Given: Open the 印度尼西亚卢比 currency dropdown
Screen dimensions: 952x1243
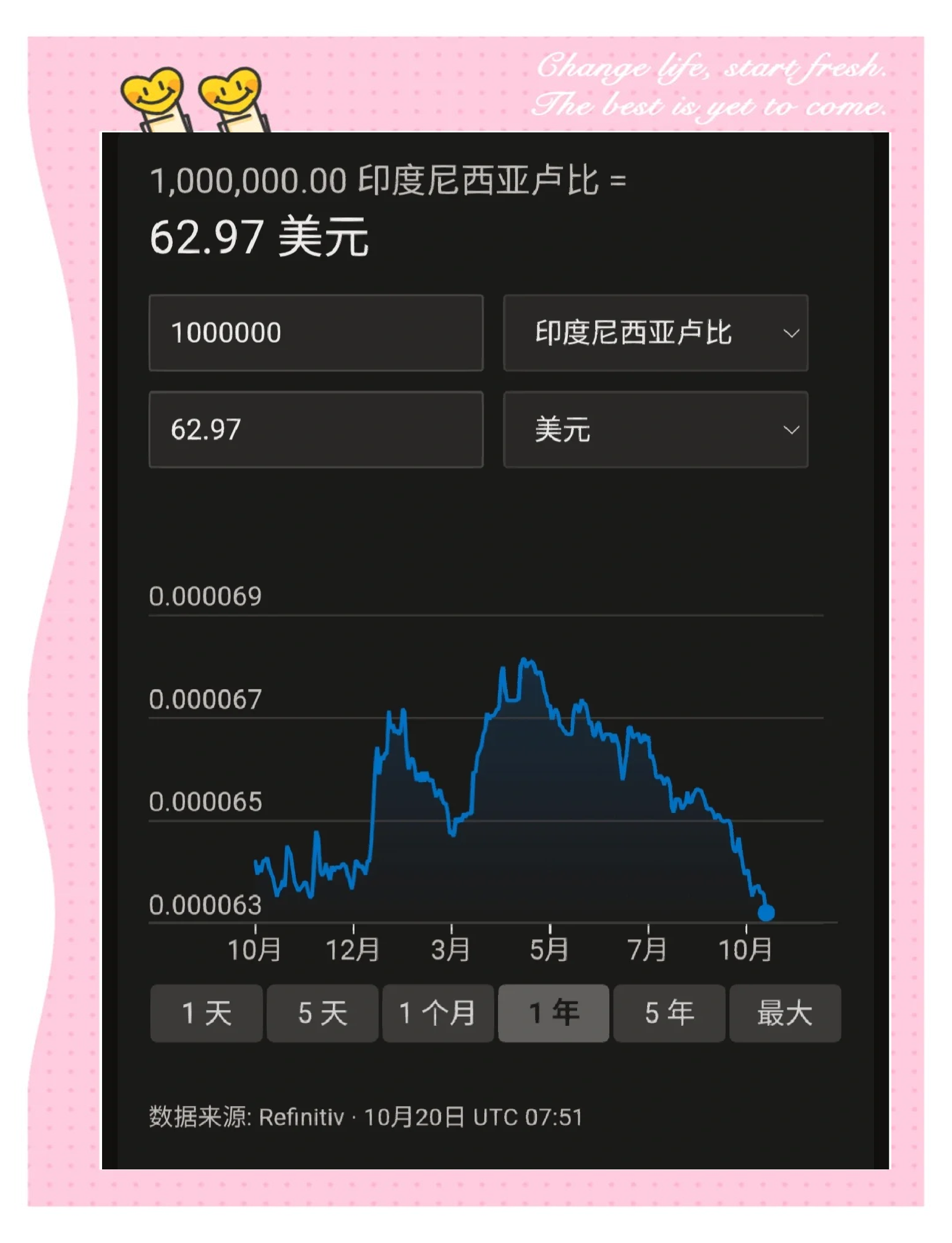Looking at the screenshot, I should pyautogui.click(x=657, y=334).
